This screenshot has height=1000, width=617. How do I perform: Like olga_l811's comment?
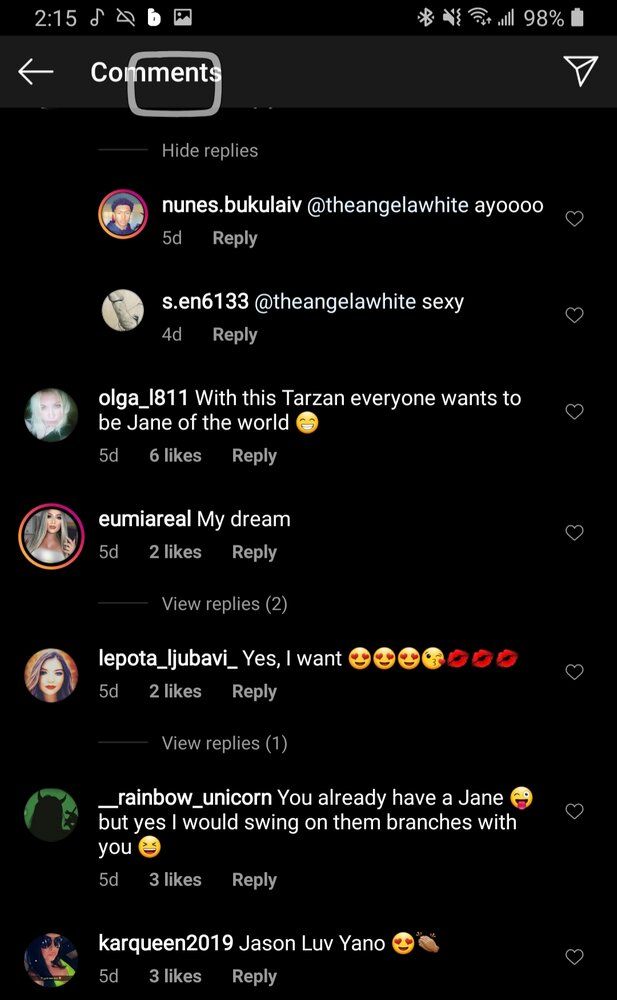[x=574, y=411]
